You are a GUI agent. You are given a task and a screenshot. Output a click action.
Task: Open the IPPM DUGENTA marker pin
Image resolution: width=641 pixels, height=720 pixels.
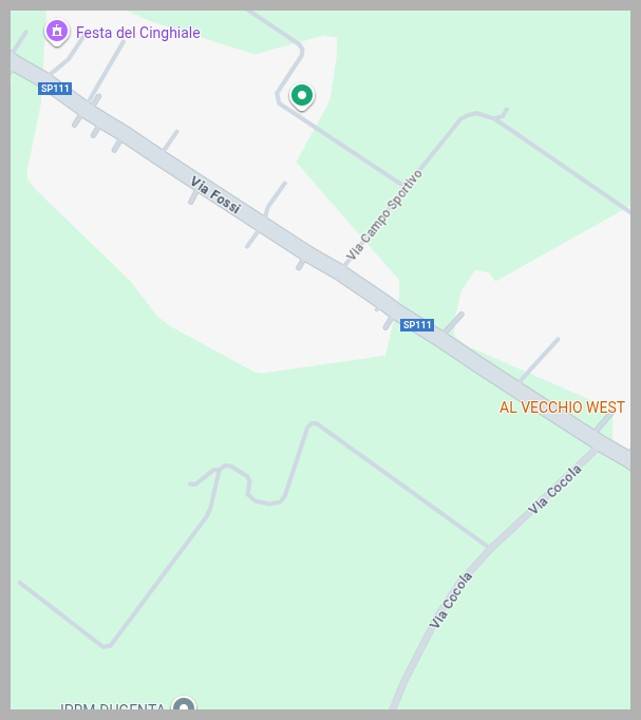(x=183, y=706)
